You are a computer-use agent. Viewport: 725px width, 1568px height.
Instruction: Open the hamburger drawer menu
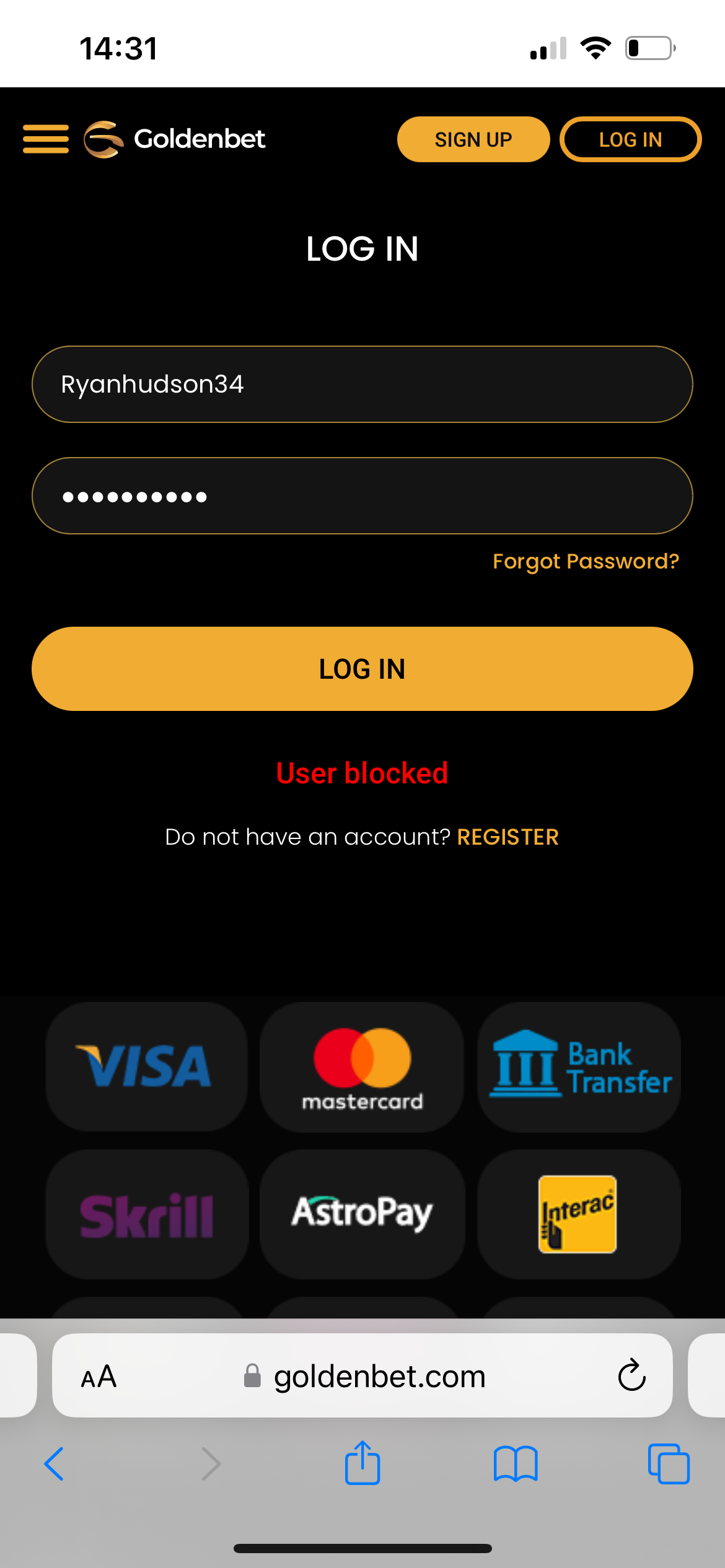tap(46, 139)
